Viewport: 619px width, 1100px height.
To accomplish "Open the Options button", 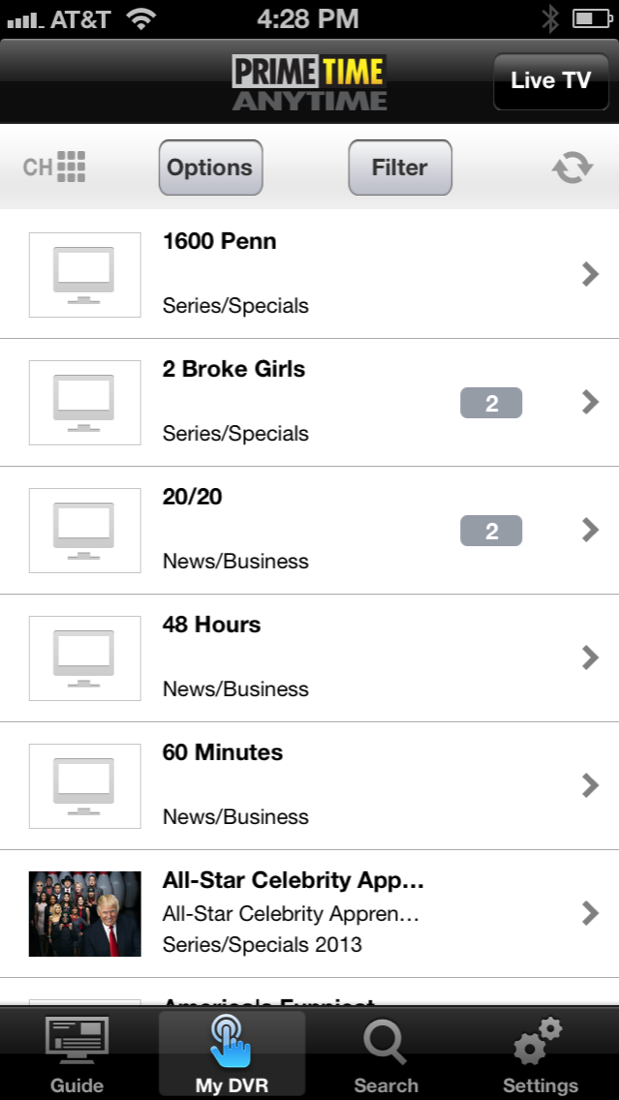I will tap(210, 167).
